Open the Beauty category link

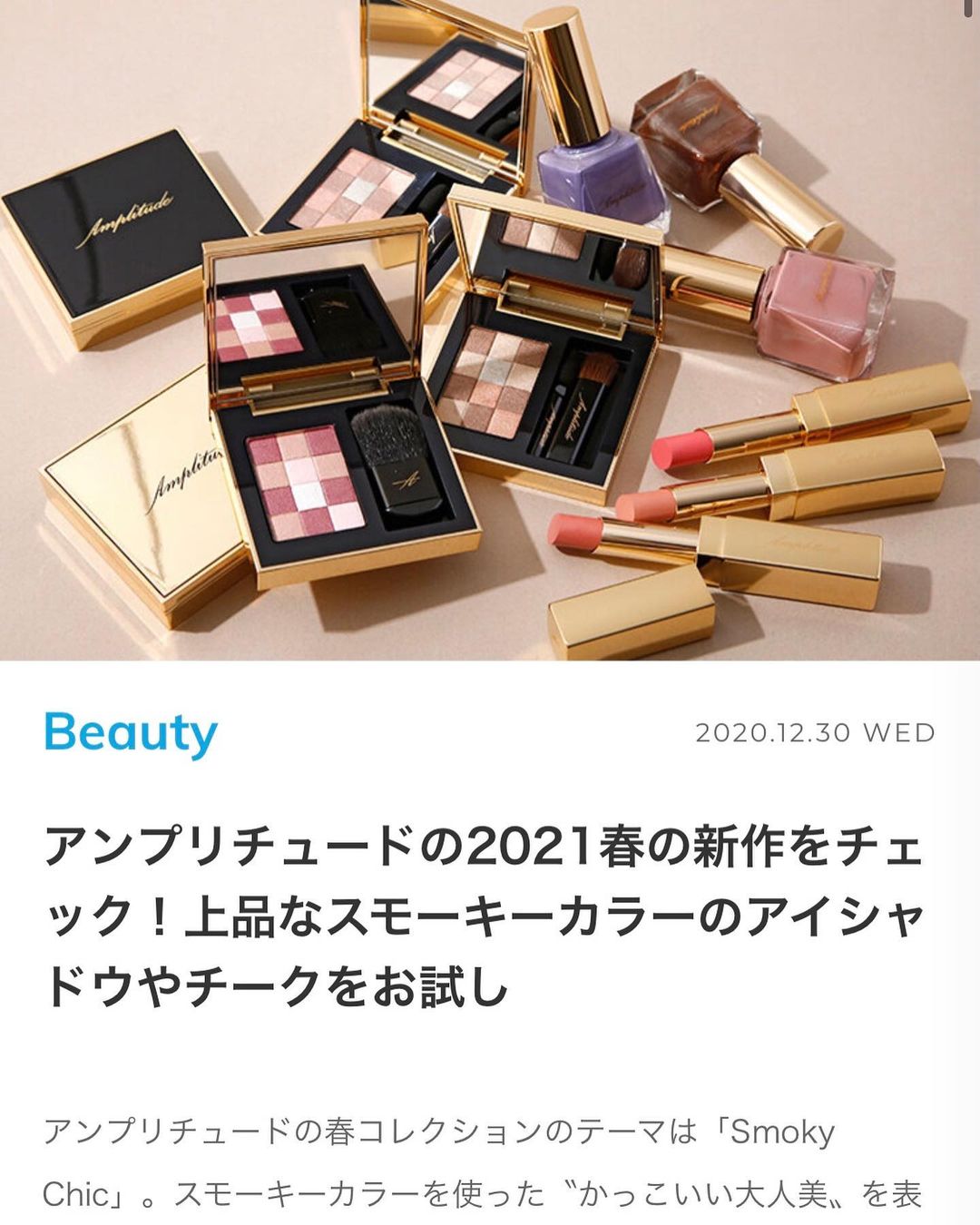tap(131, 733)
